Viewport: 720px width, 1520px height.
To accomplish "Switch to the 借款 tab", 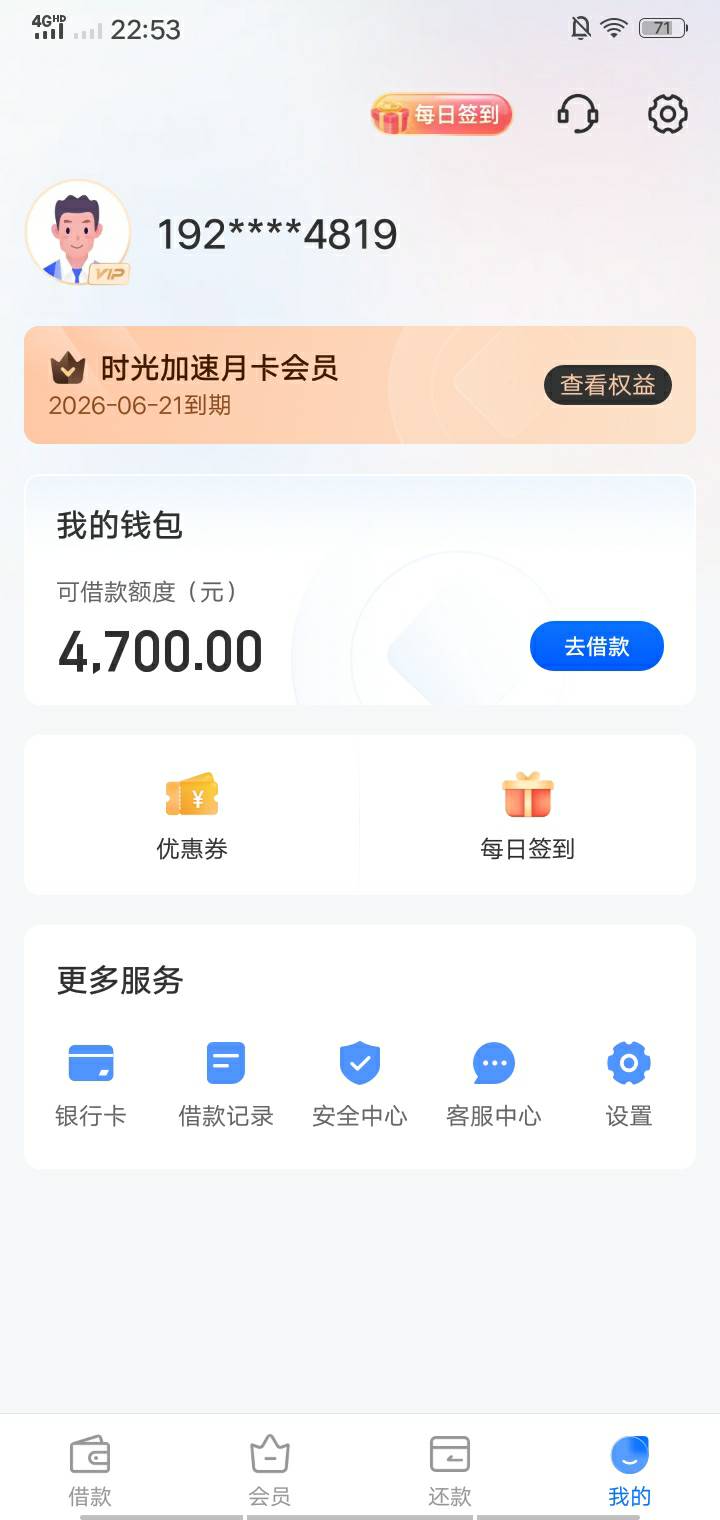I will pos(90,1471).
